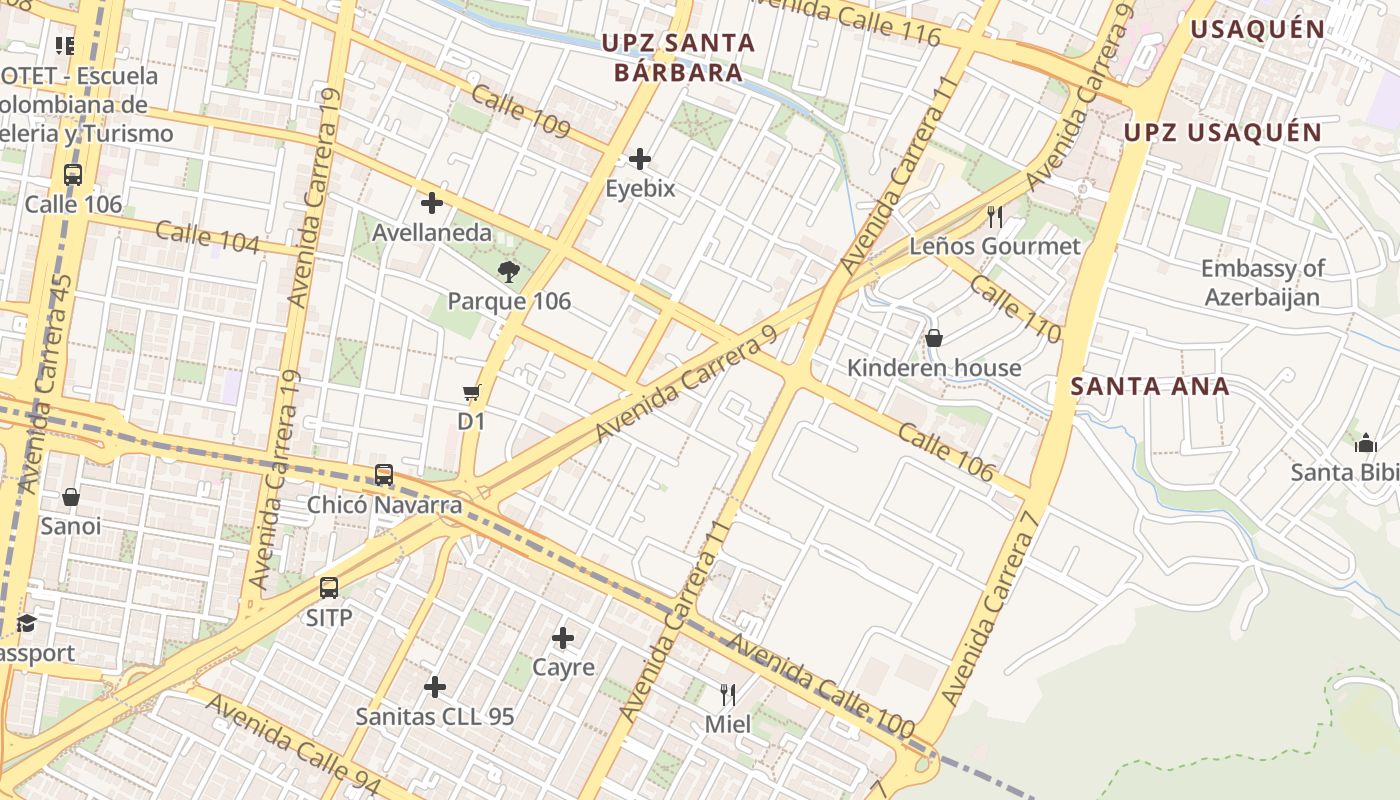Open the Cayre clinic marker
This screenshot has height=800, width=1400.
tap(563, 638)
